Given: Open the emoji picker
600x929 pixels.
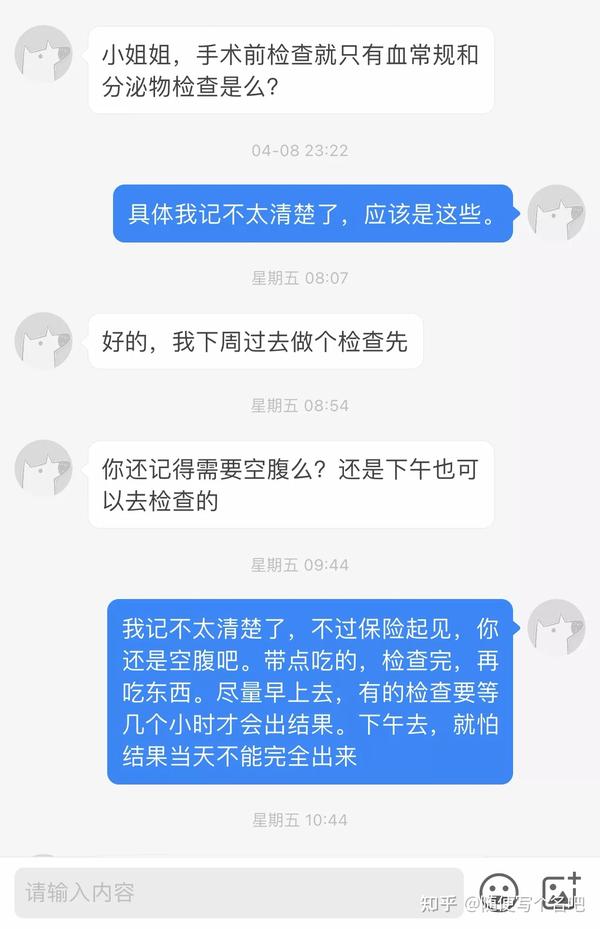Looking at the screenshot, I should tap(499, 891).
